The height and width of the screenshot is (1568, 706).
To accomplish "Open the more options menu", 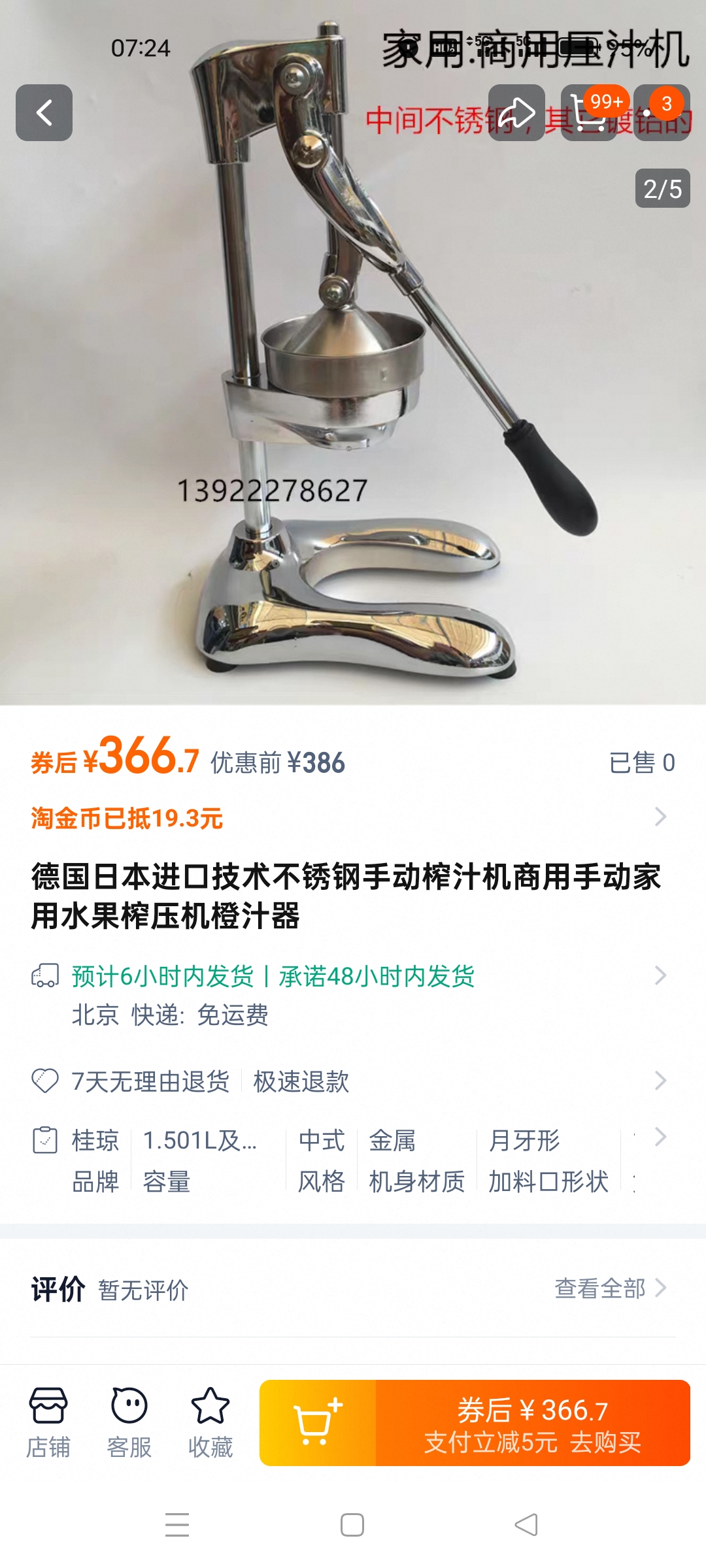I will tap(662, 112).
